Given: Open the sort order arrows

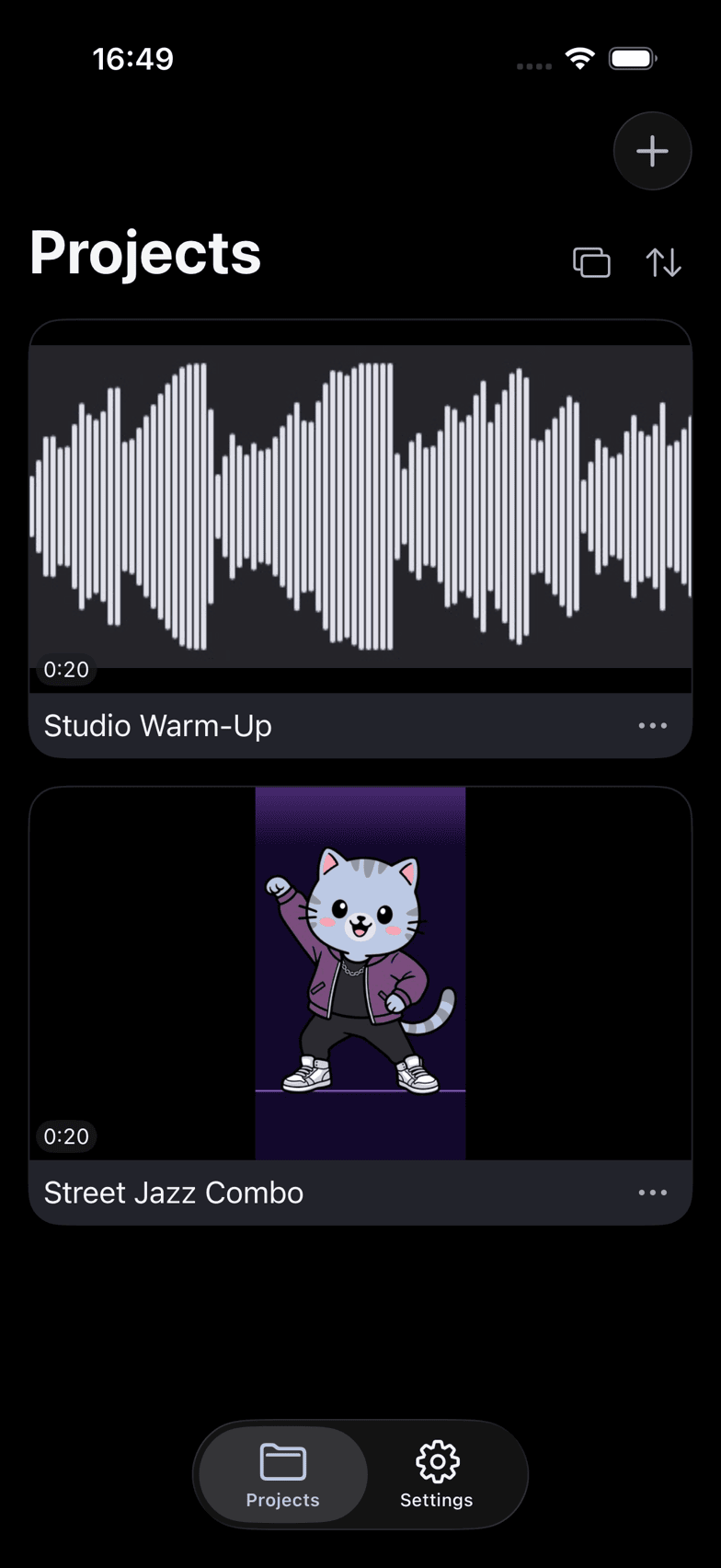Looking at the screenshot, I should 663,262.
